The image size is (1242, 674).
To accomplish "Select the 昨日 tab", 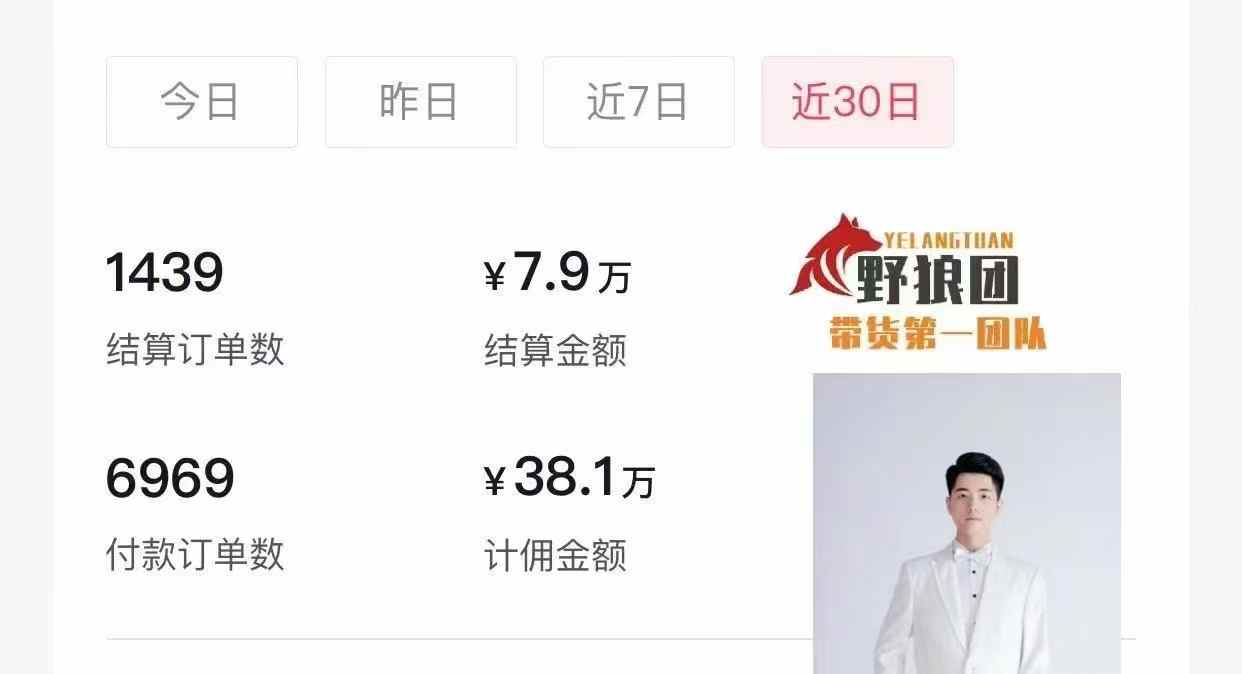I will [x=420, y=102].
